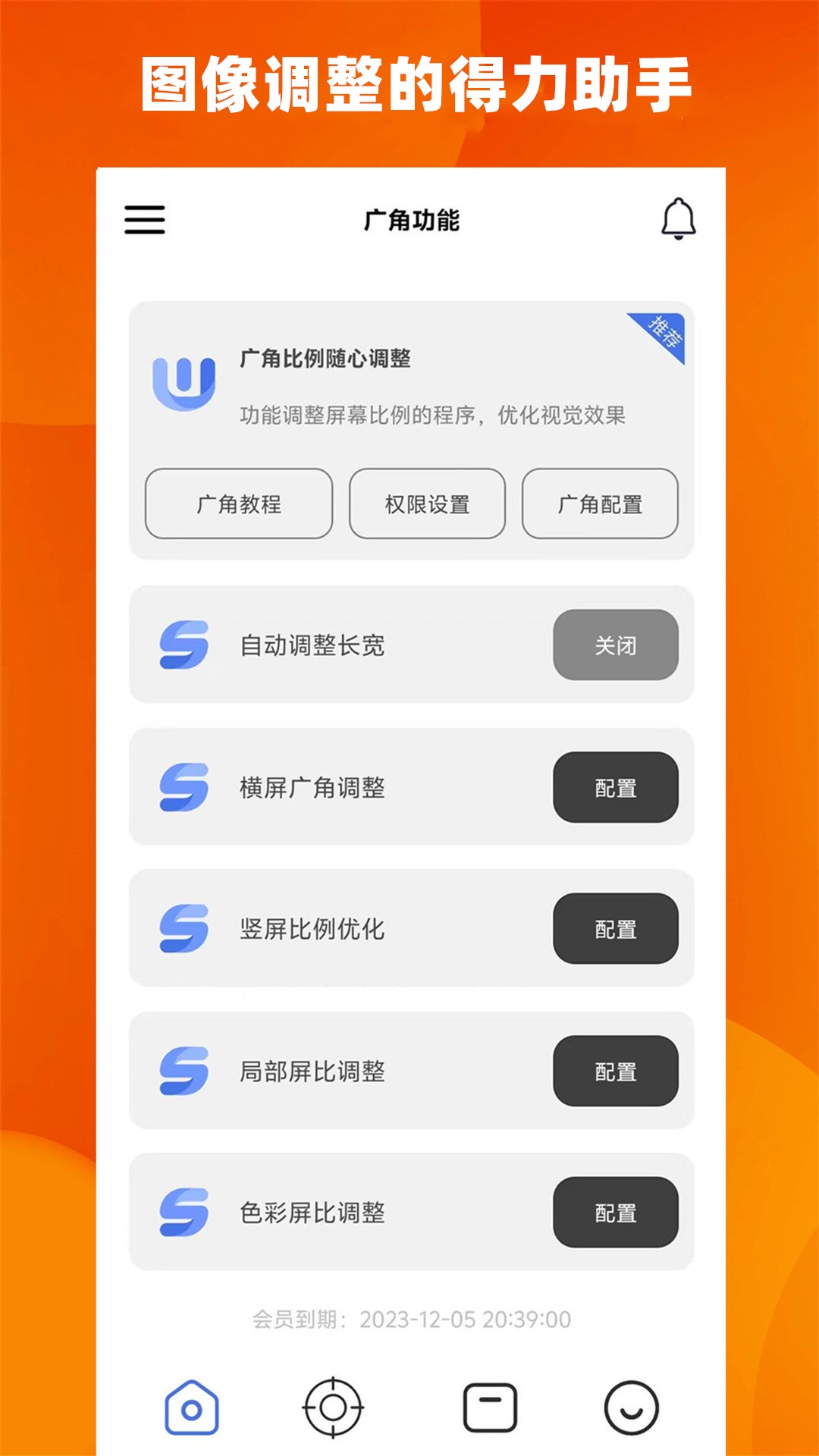Configure 竖屏比例优化 via 配置 button

coord(617,930)
